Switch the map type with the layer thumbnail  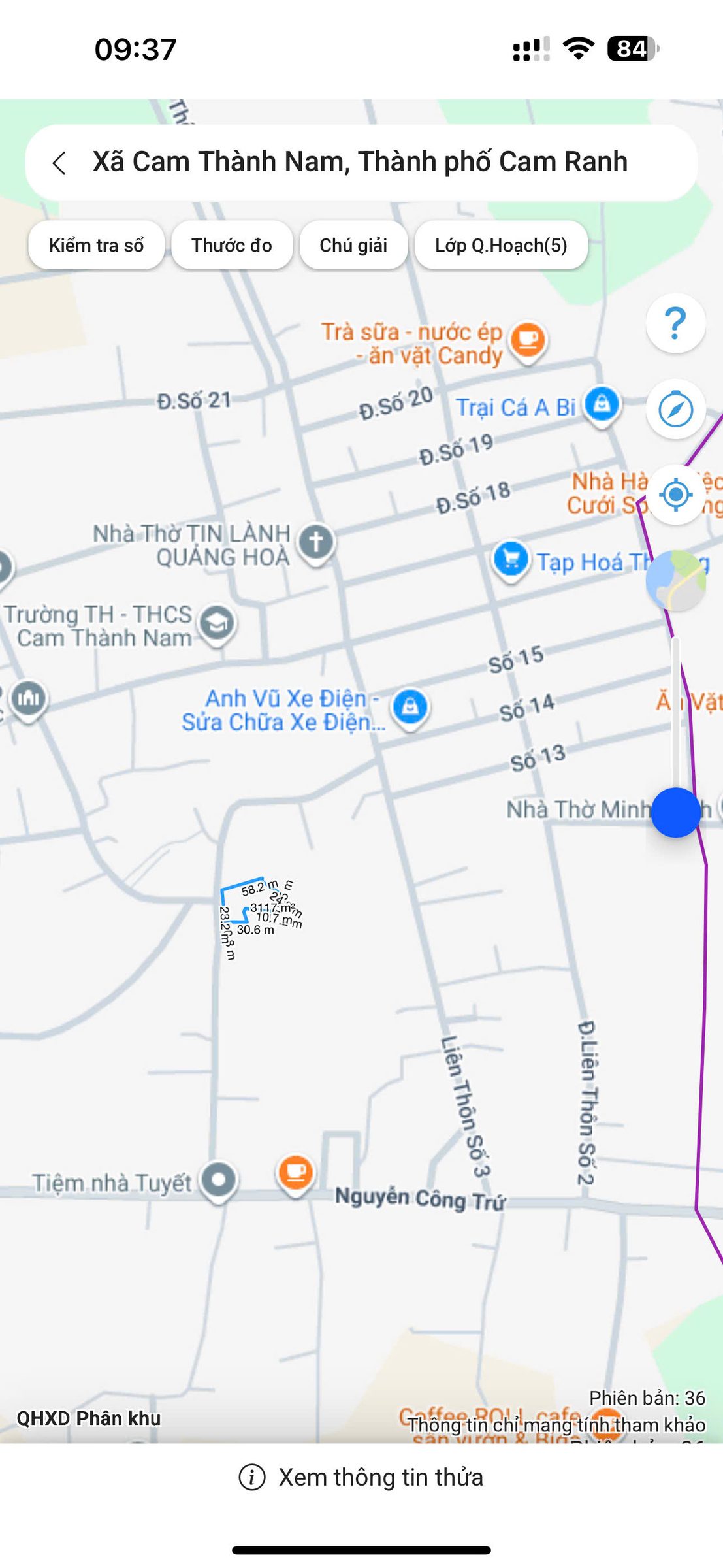click(675, 580)
